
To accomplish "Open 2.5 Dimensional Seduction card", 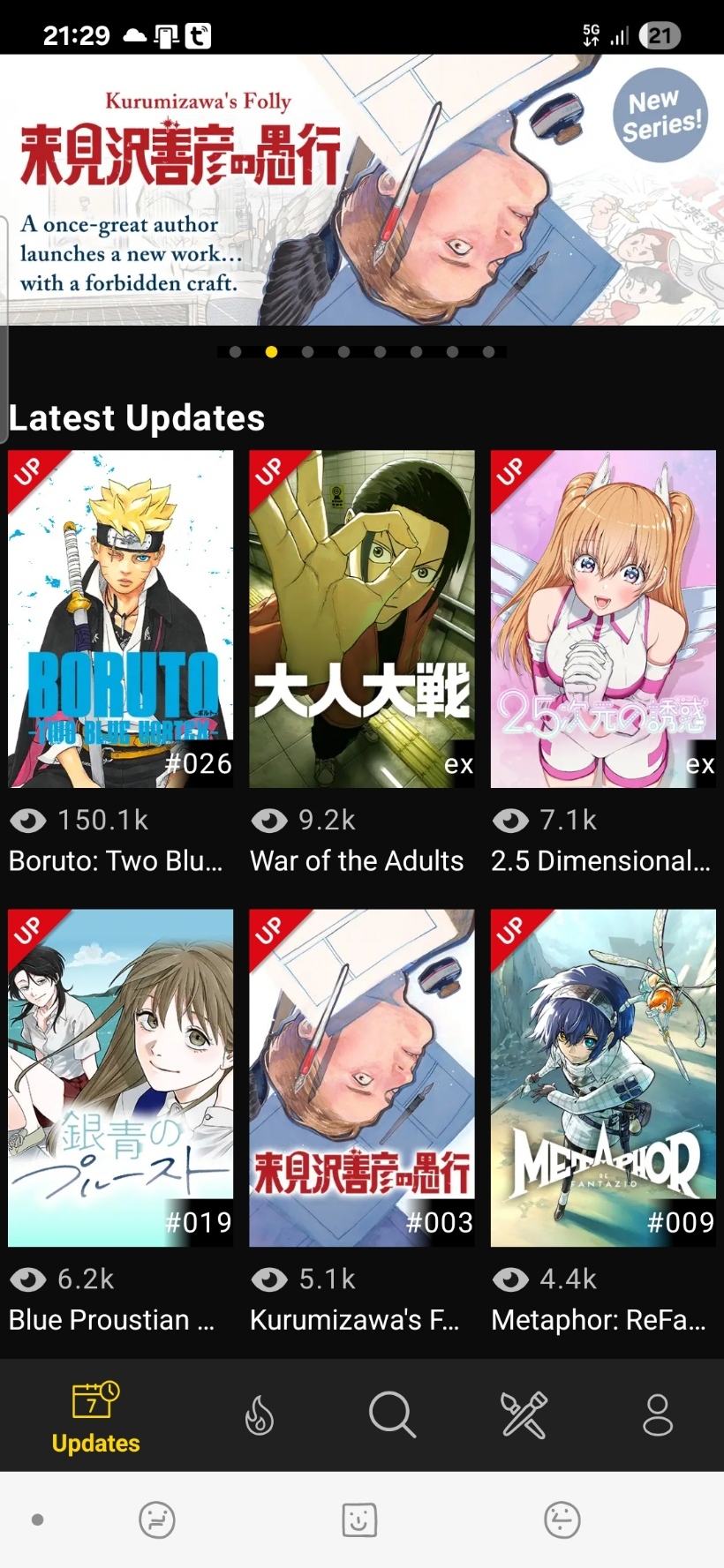I will (603, 619).
